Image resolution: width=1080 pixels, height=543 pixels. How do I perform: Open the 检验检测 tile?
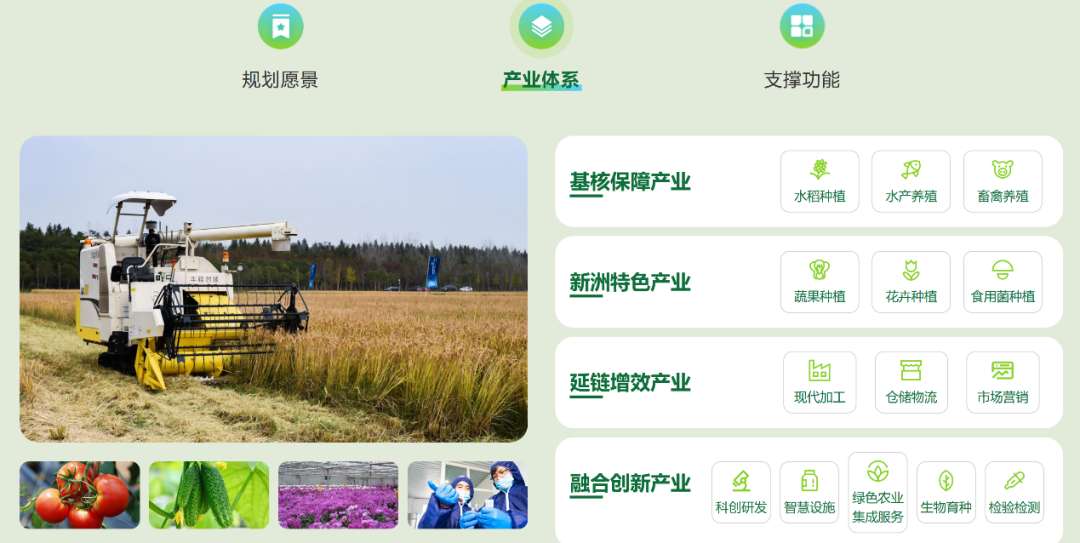[x=1014, y=492]
